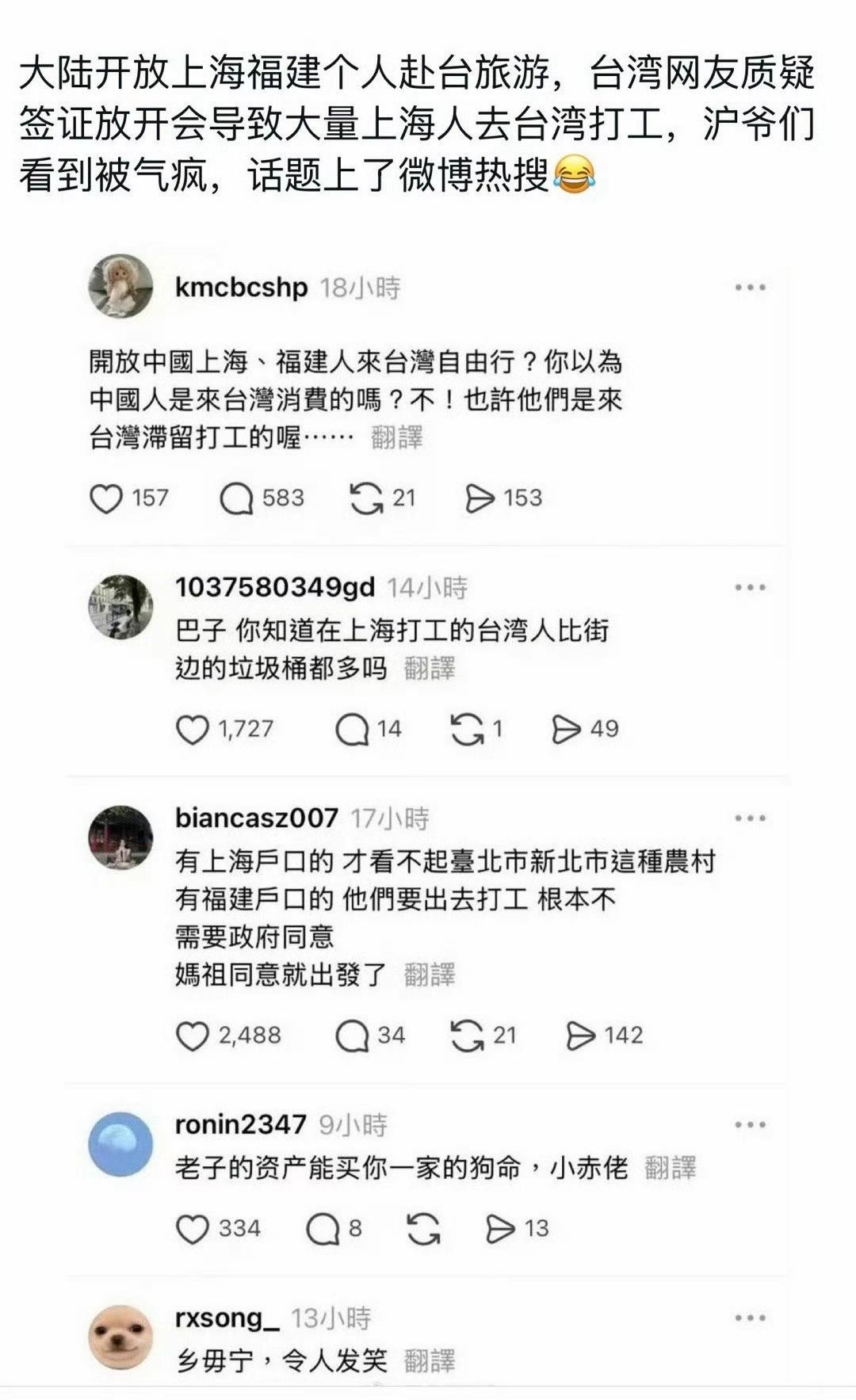Click the repost icon under 1037580349gd's comment
This screenshot has height=1400, width=856.
click(x=468, y=729)
